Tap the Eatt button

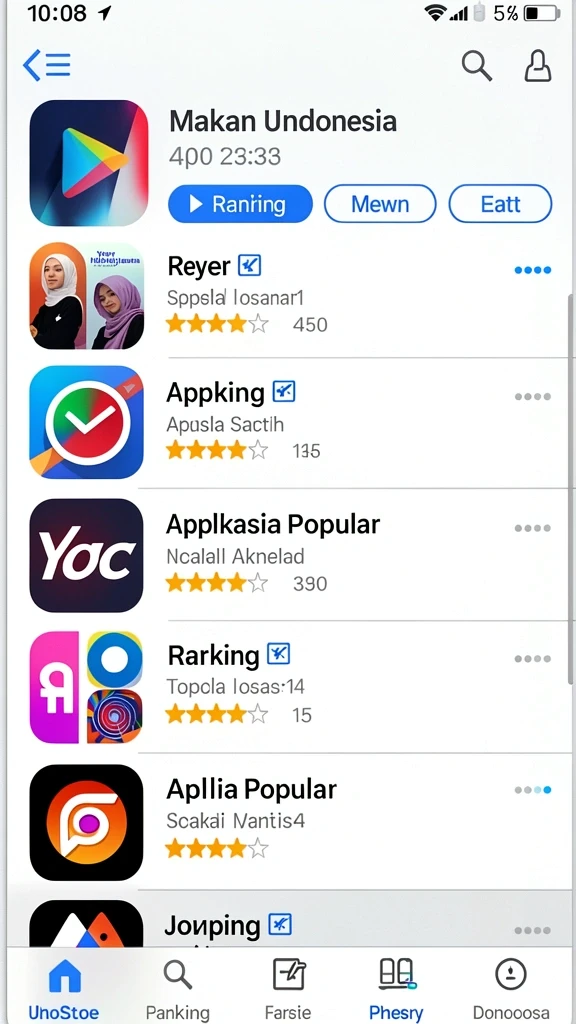point(500,204)
